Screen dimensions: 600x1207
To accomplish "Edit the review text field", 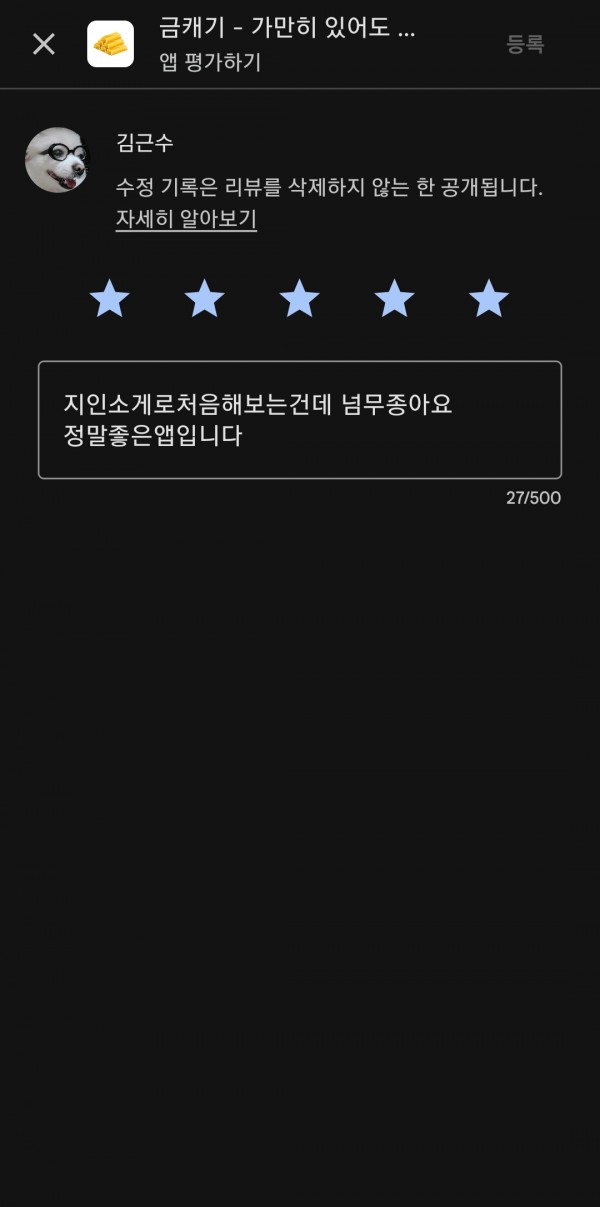I will point(300,420).
